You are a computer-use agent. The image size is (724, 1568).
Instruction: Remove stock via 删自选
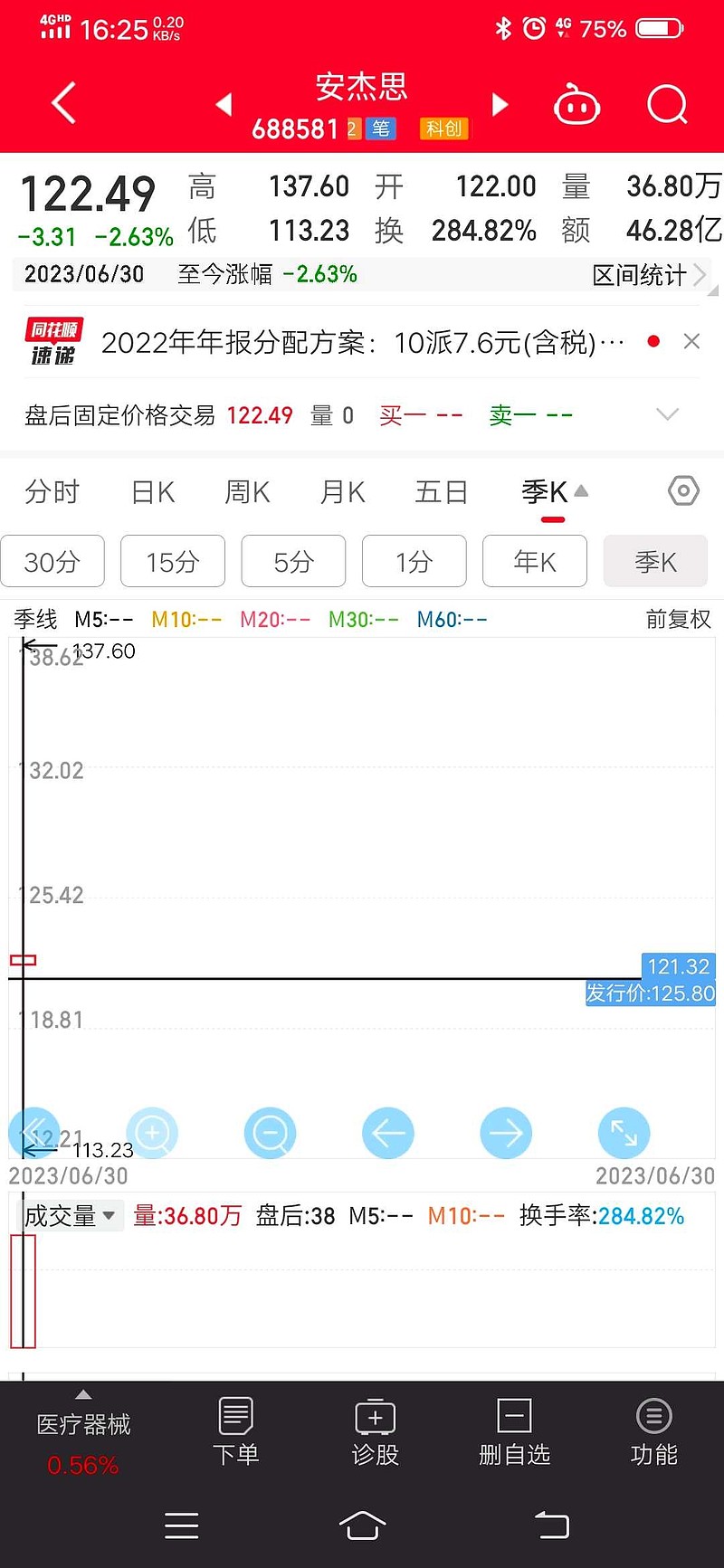point(514,1431)
